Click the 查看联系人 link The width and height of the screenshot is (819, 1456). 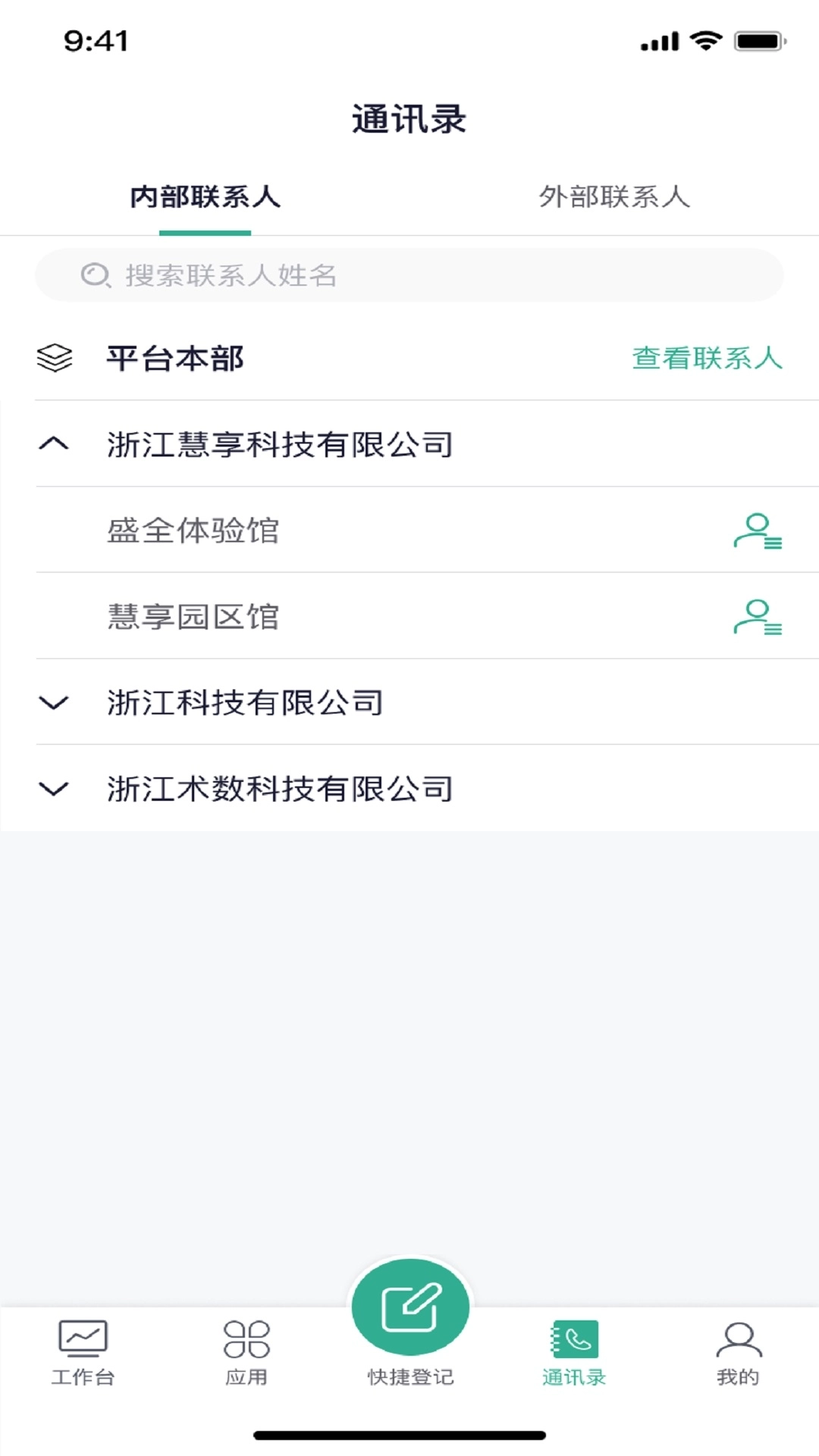pos(708,359)
